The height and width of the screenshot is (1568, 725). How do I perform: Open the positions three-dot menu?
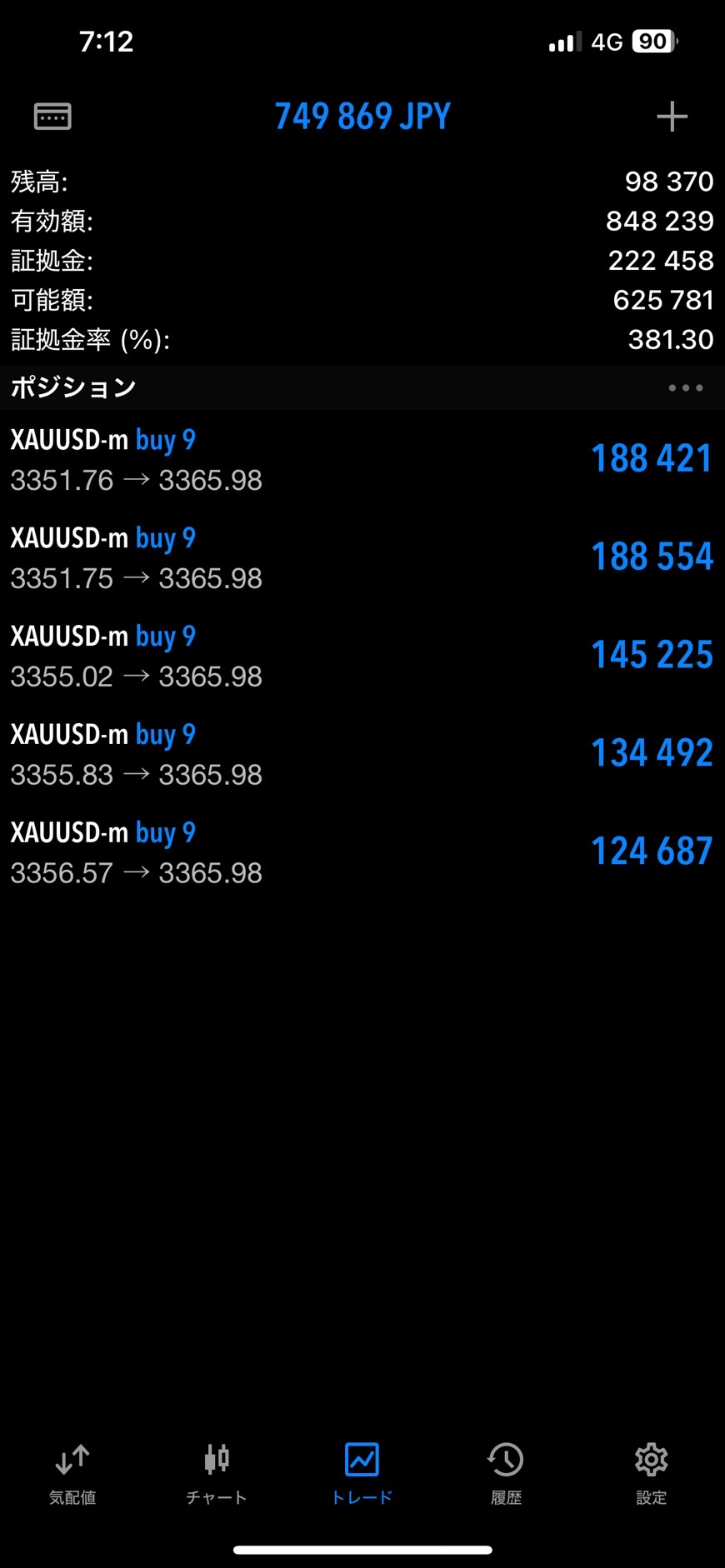tap(686, 387)
